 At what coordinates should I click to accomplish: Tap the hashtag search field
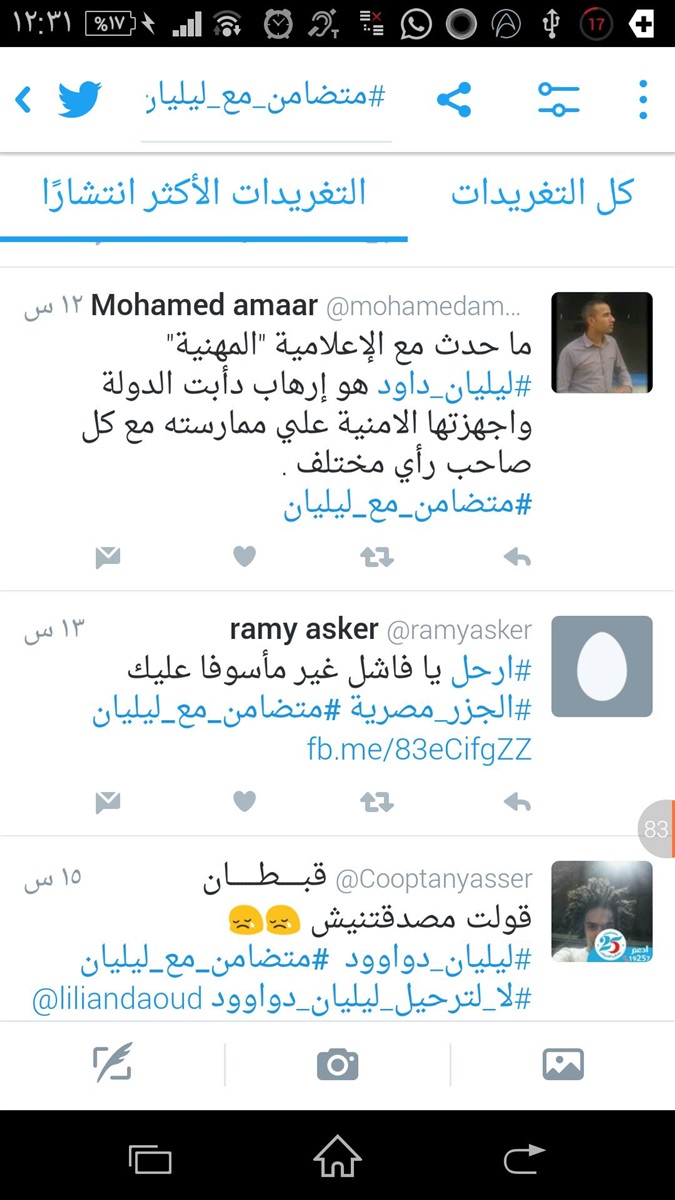(x=266, y=98)
